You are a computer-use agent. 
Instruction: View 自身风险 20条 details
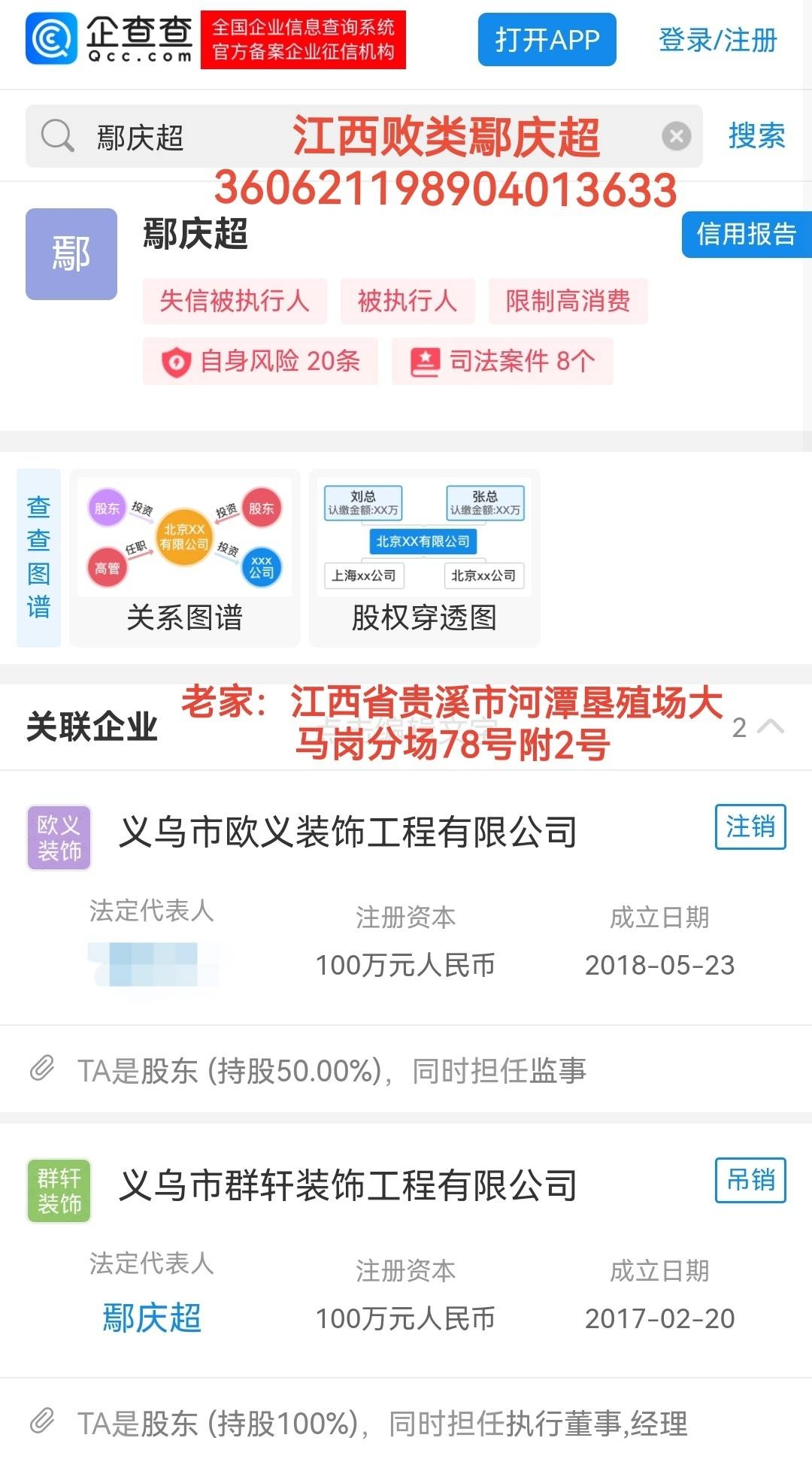(260, 362)
